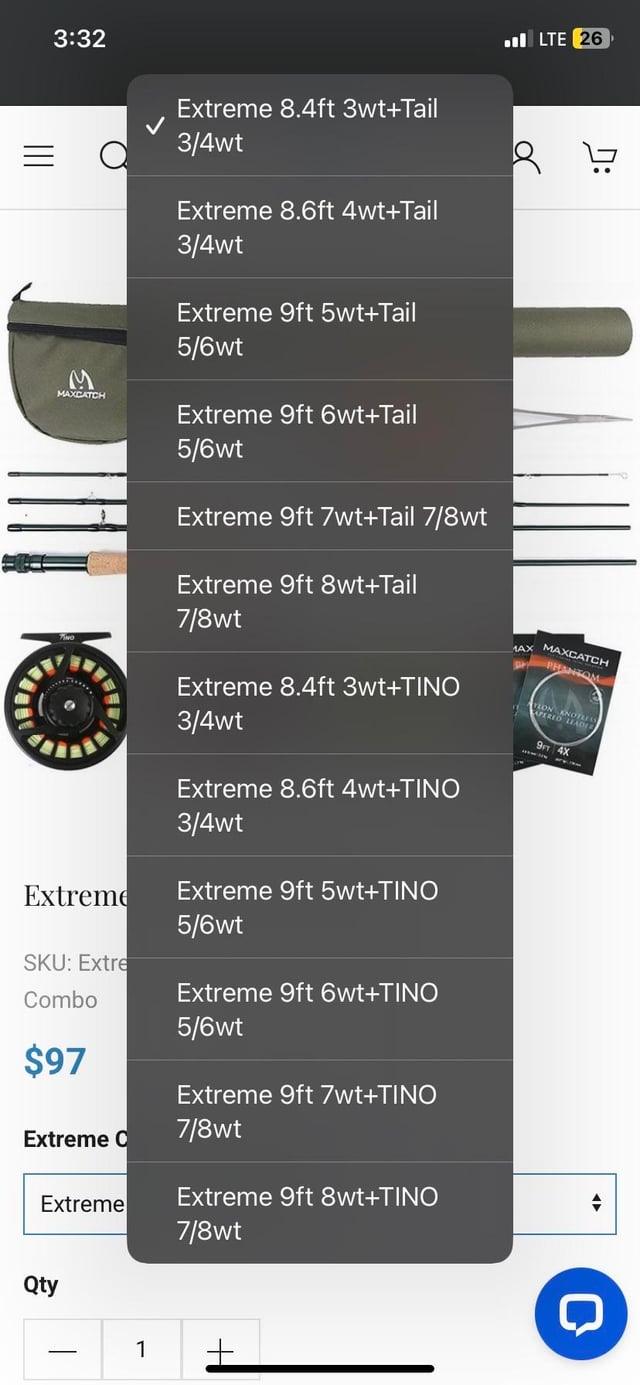Screen dimensions: 640x1385
Task: Choose Extreme 8.6ft 4wt+TINO 3/4wt
Action: [x=320, y=806]
